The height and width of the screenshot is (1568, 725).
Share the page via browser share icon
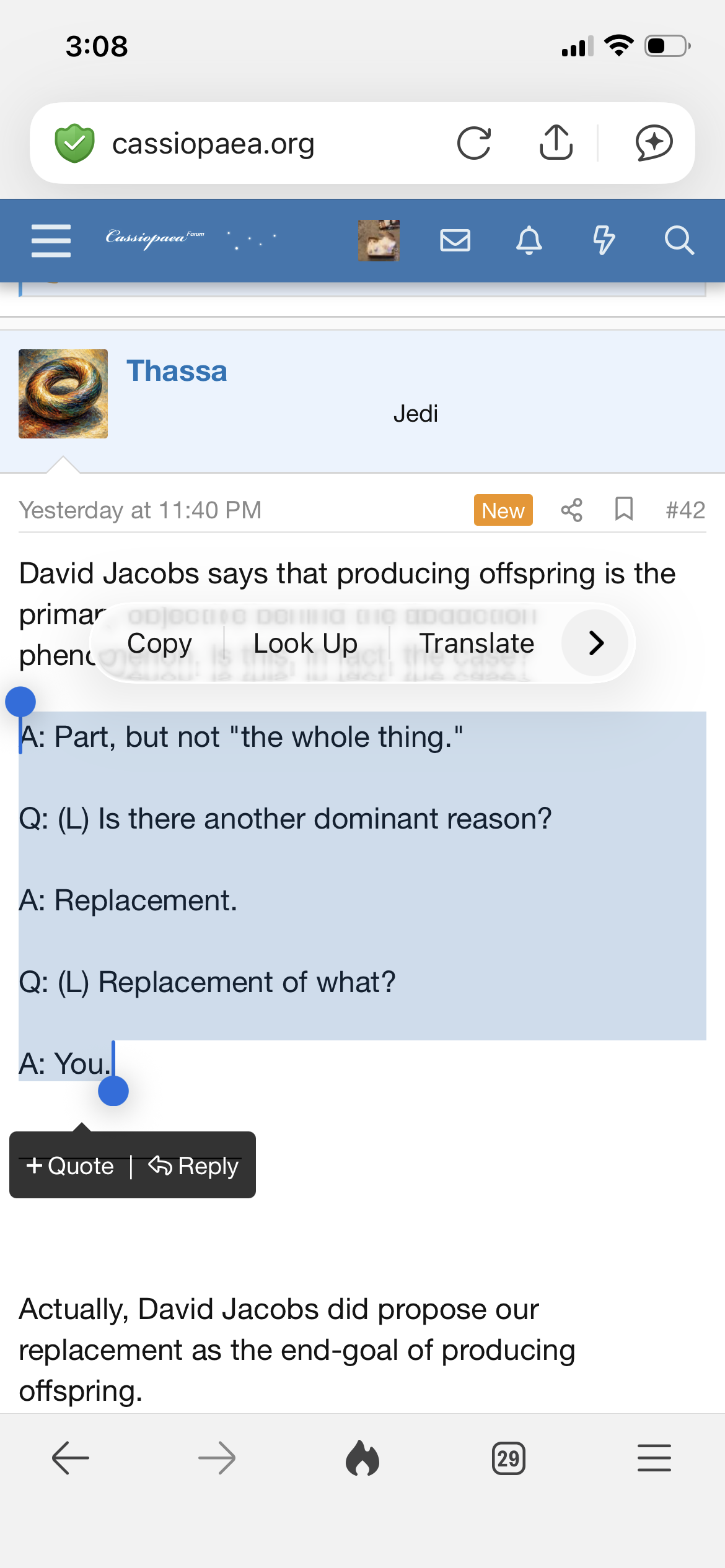coord(556,143)
